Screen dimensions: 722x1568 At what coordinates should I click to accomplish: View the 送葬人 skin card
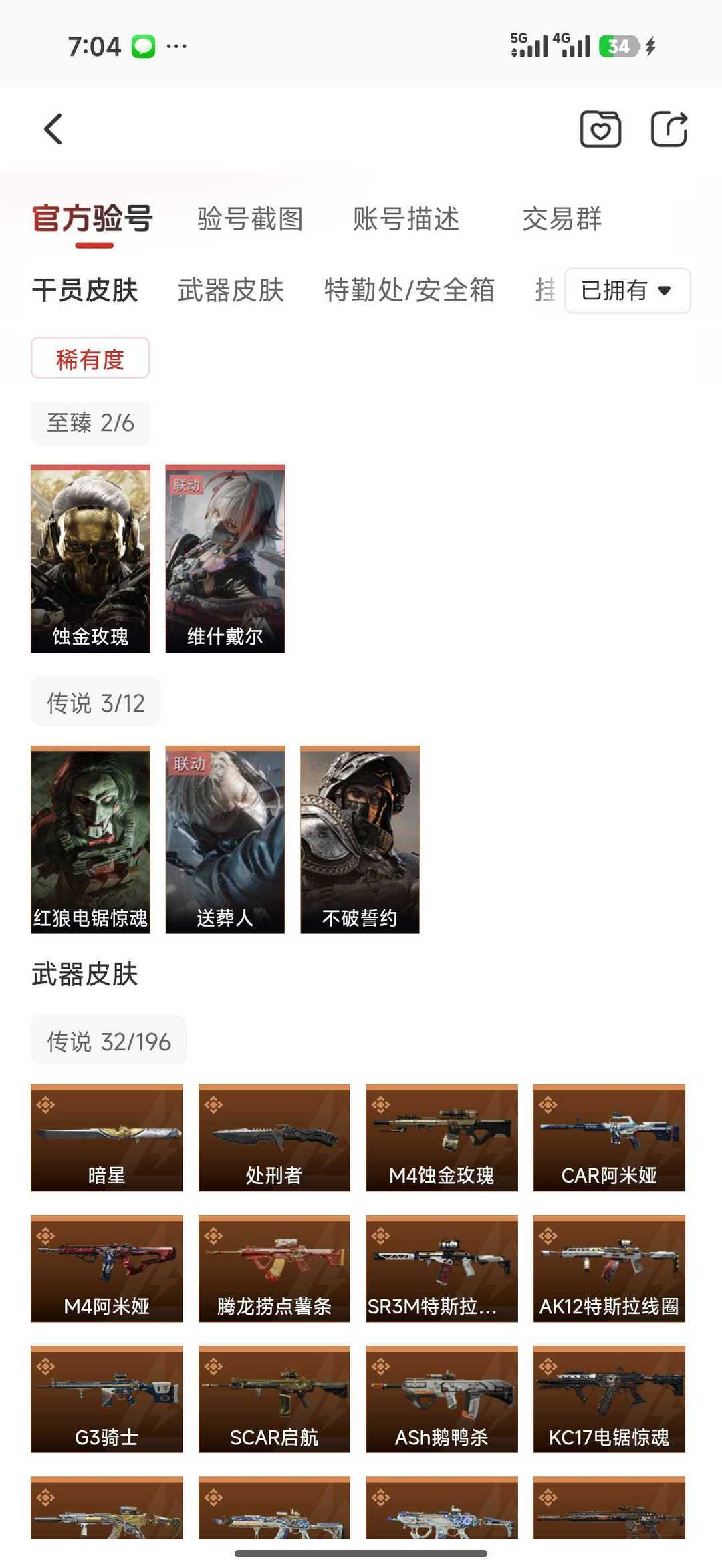(225, 839)
